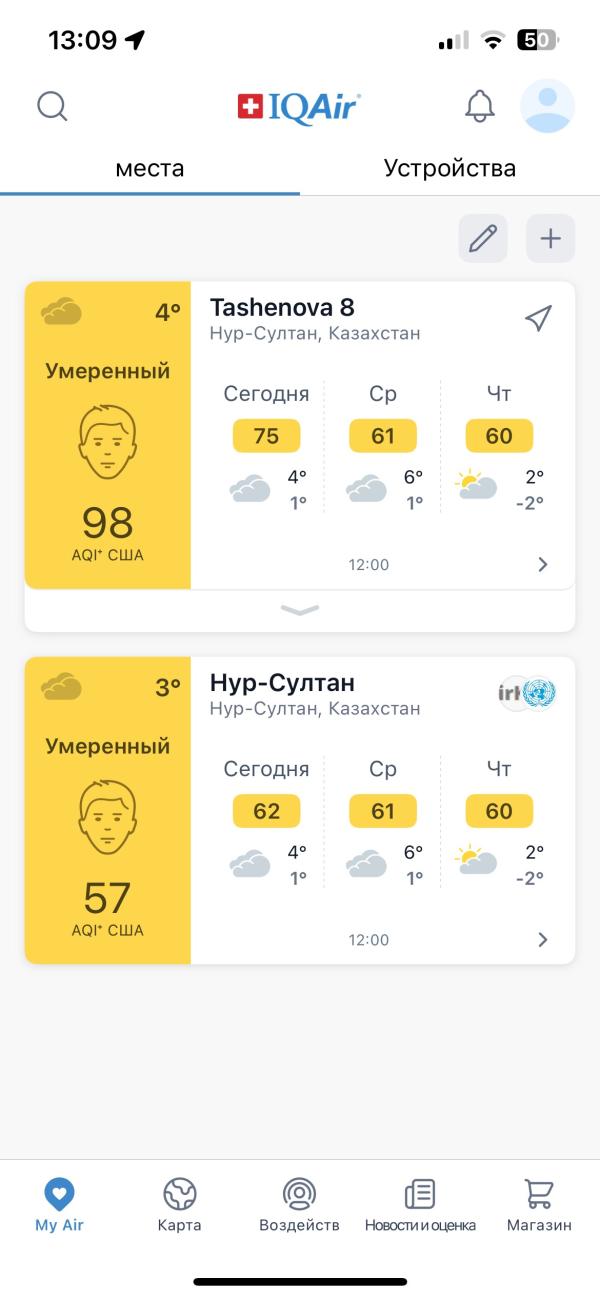600x1297 pixels.
Task: Open the notifications bell
Action: tap(480, 105)
